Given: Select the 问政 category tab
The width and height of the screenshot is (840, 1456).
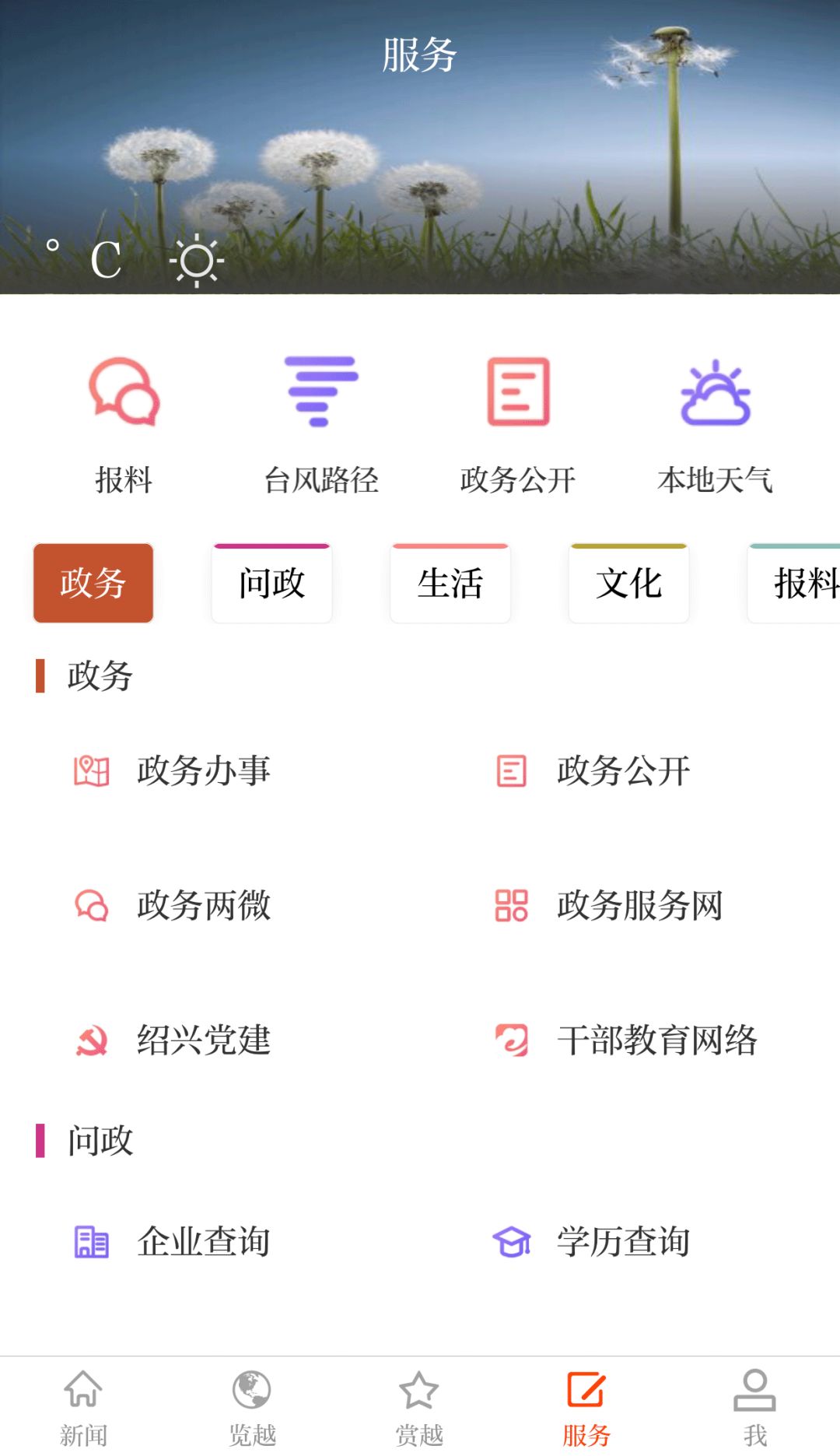Looking at the screenshot, I should click(271, 583).
